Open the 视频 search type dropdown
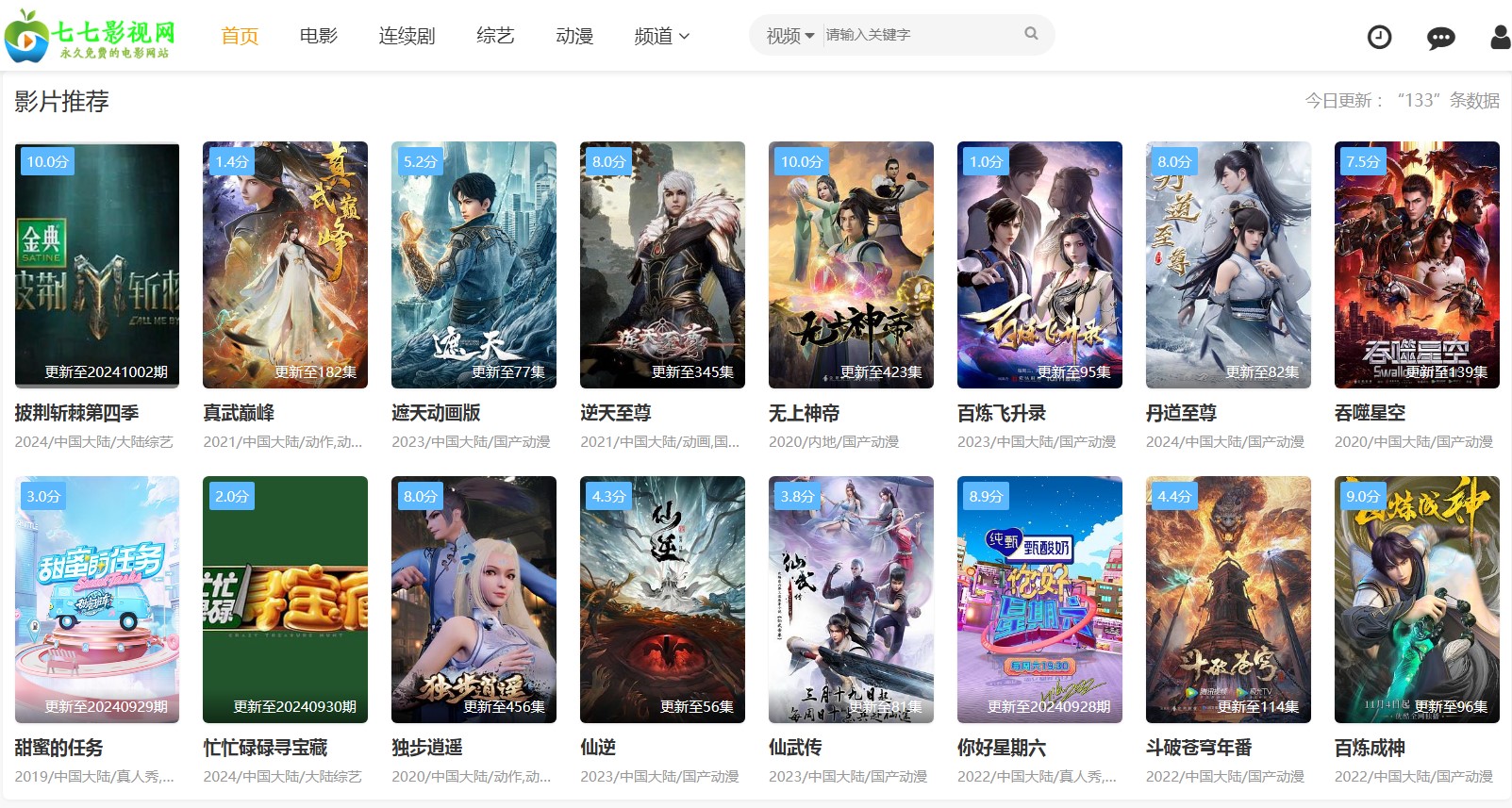1512x808 pixels. (789, 36)
